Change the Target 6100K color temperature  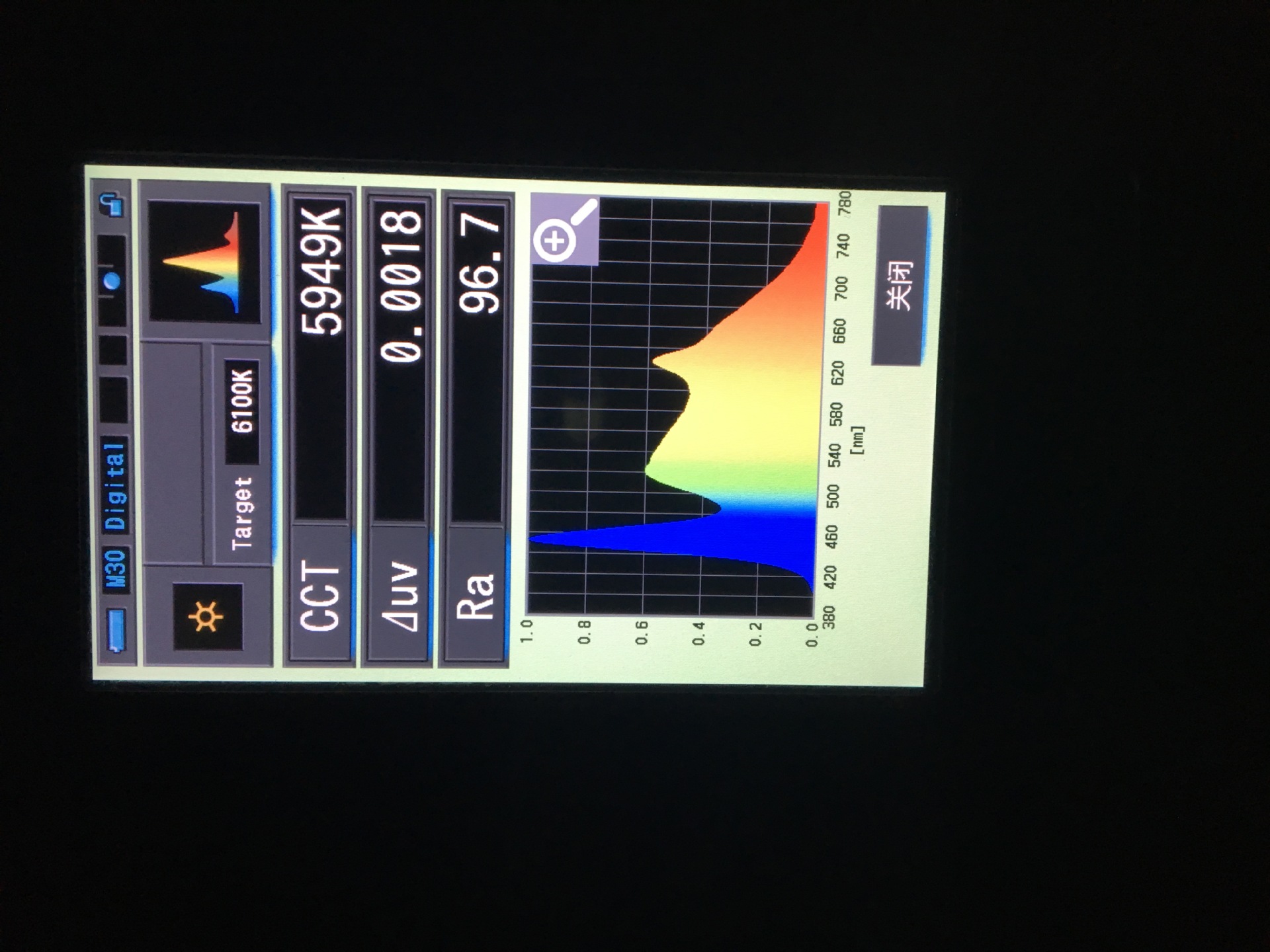tap(242, 454)
